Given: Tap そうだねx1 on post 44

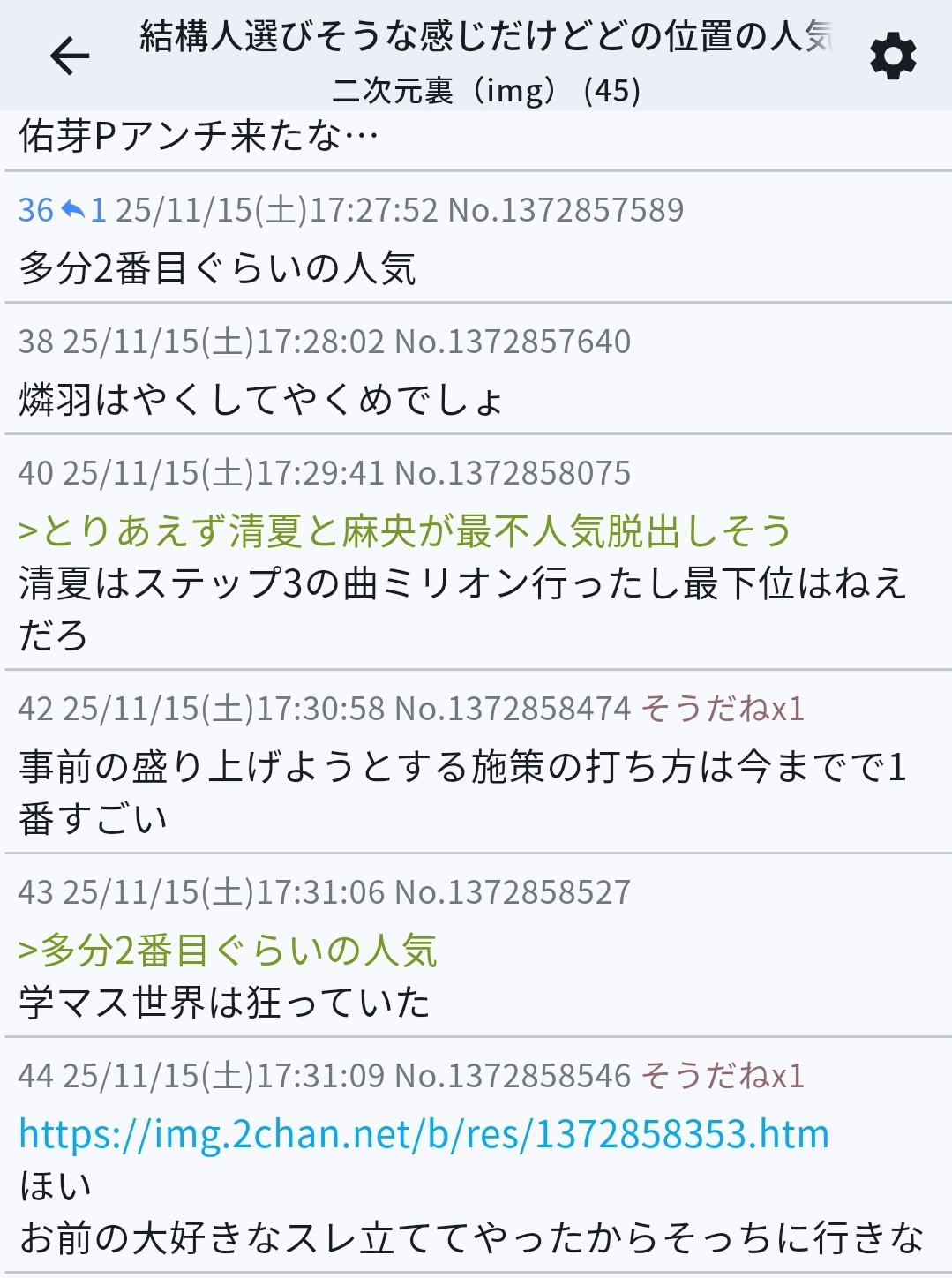Looking at the screenshot, I should (722, 1076).
